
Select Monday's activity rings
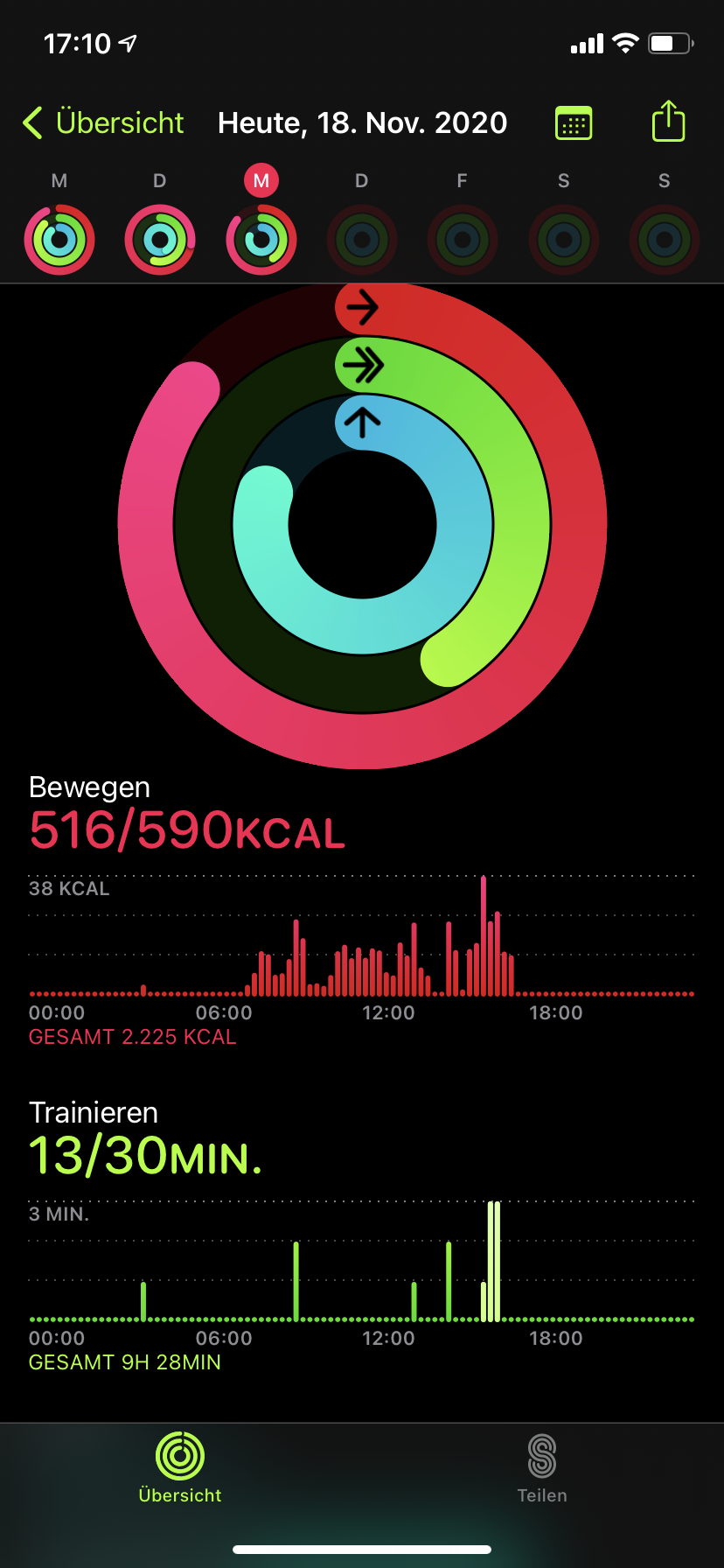pos(59,239)
